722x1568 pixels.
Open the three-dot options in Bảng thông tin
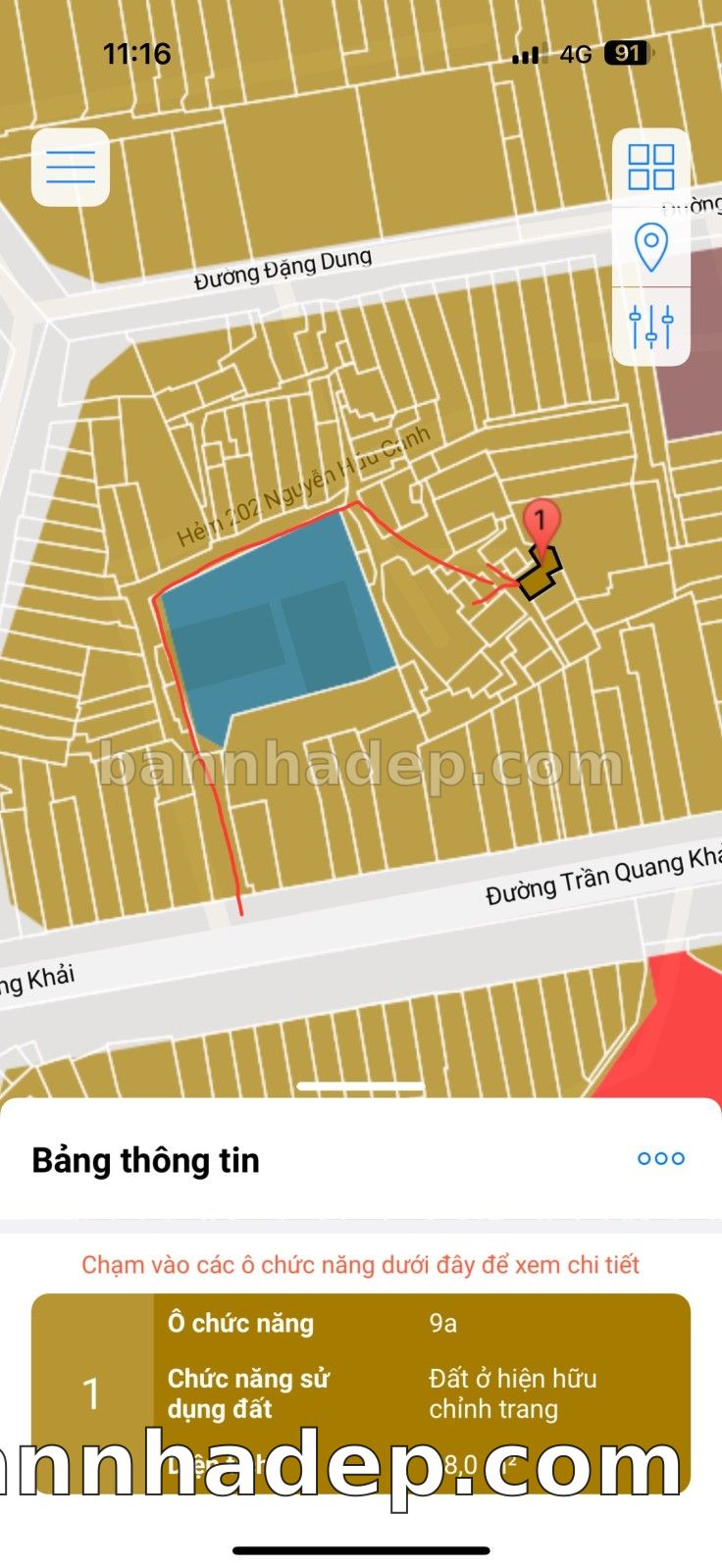point(660,1158)
